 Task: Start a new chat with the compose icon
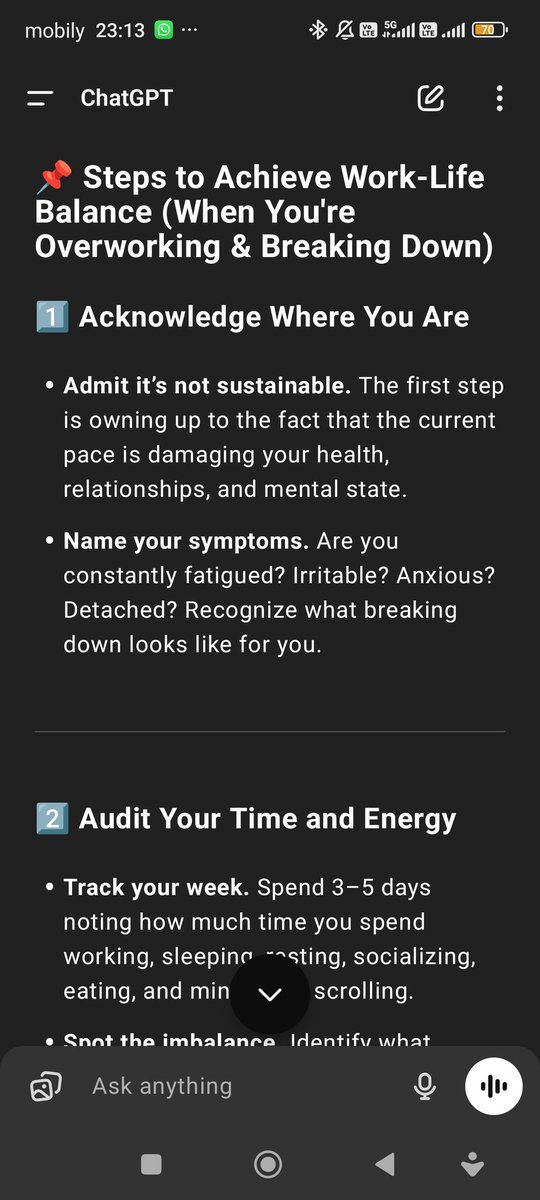point(431,98)
